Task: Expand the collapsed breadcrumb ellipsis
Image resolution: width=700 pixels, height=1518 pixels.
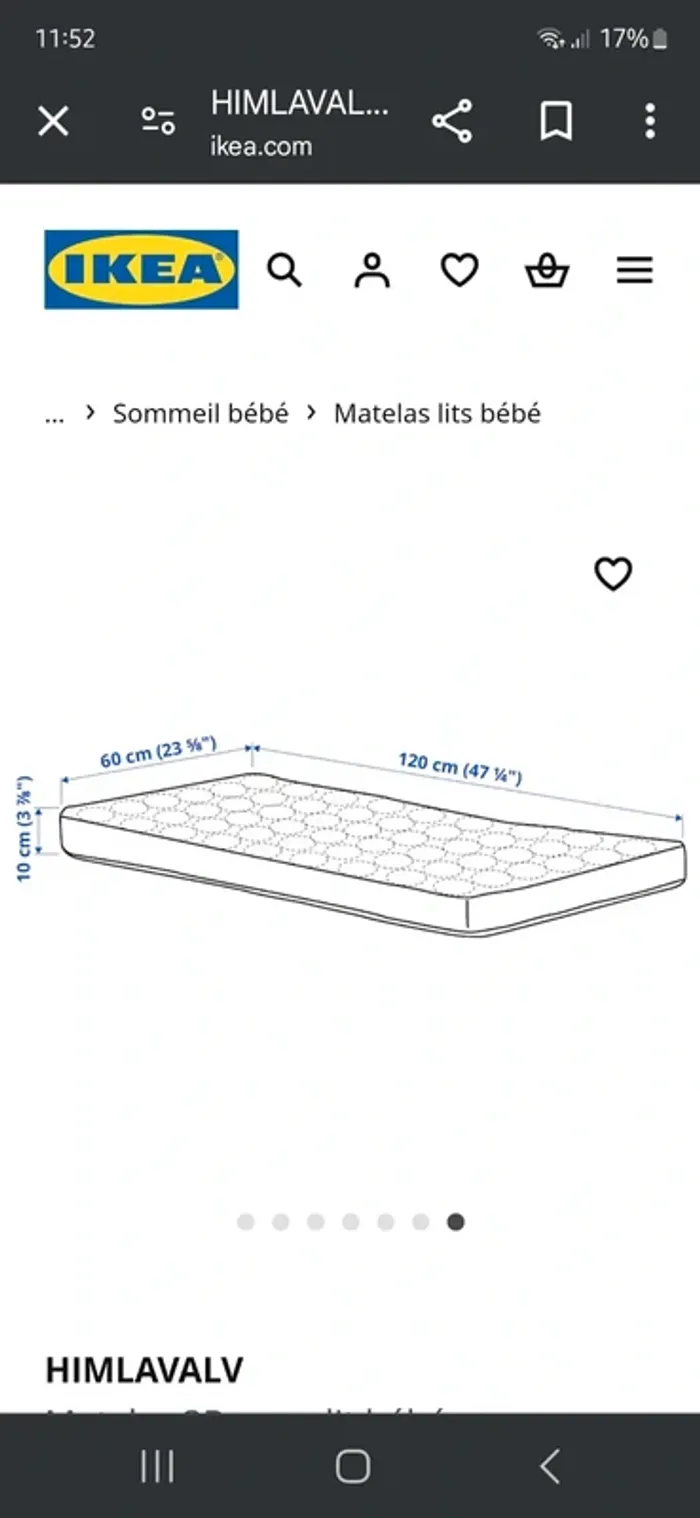Action: [54, 414]
